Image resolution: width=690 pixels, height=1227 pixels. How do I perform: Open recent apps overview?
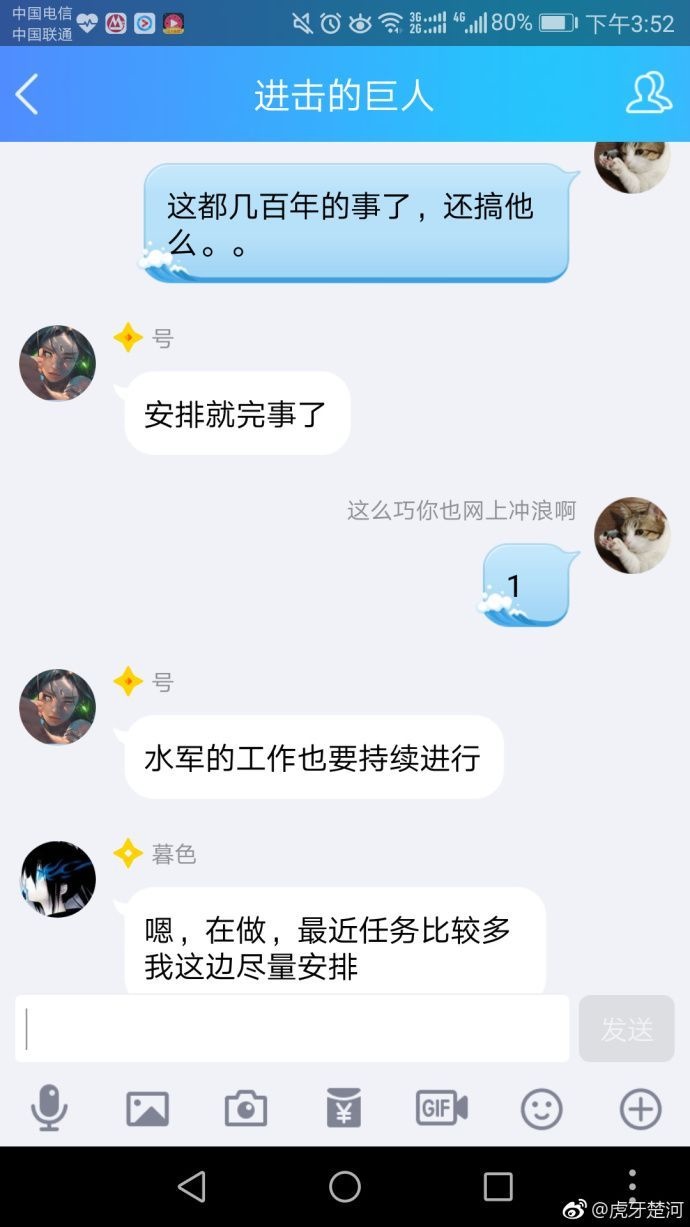(x=497, y=1186)
